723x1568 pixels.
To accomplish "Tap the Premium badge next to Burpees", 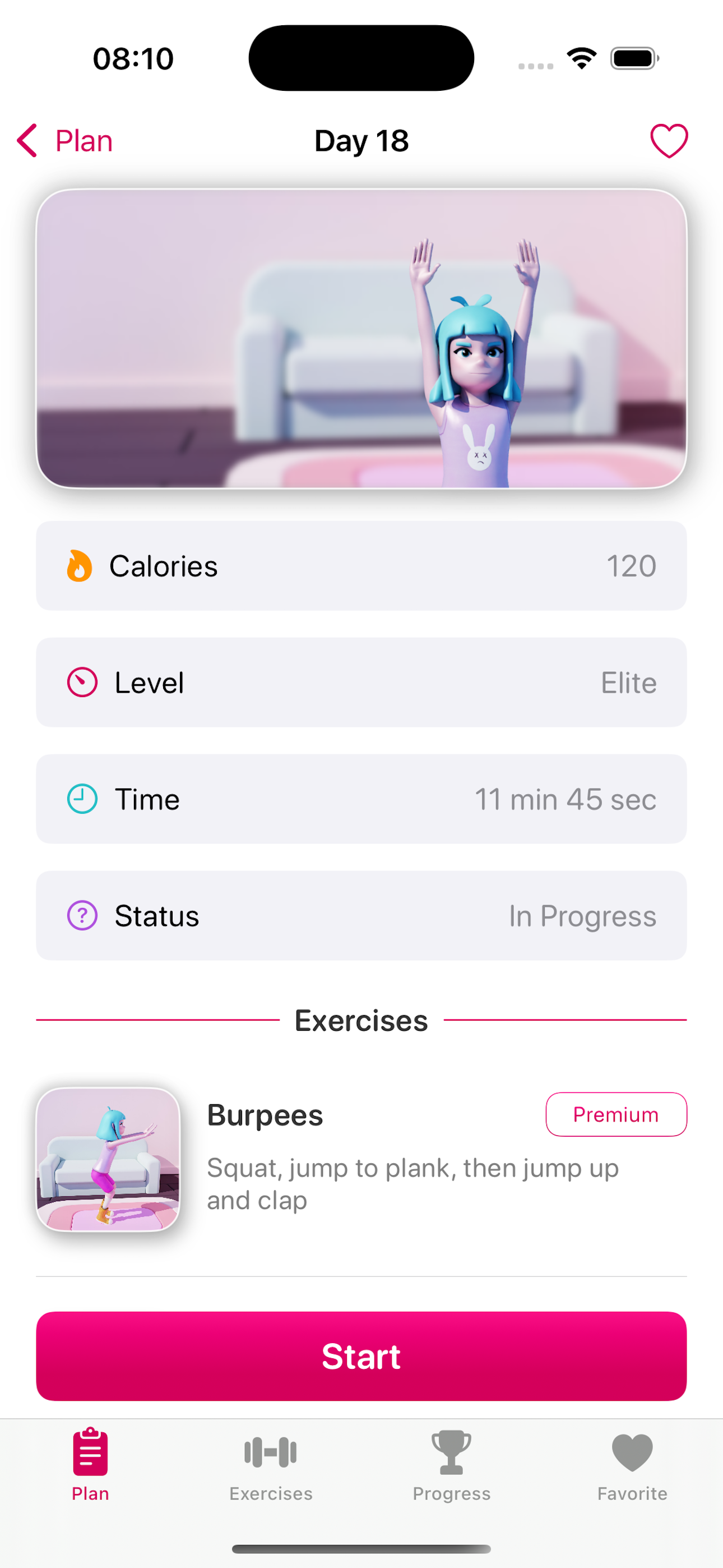I will click(x=616, y=1114).
